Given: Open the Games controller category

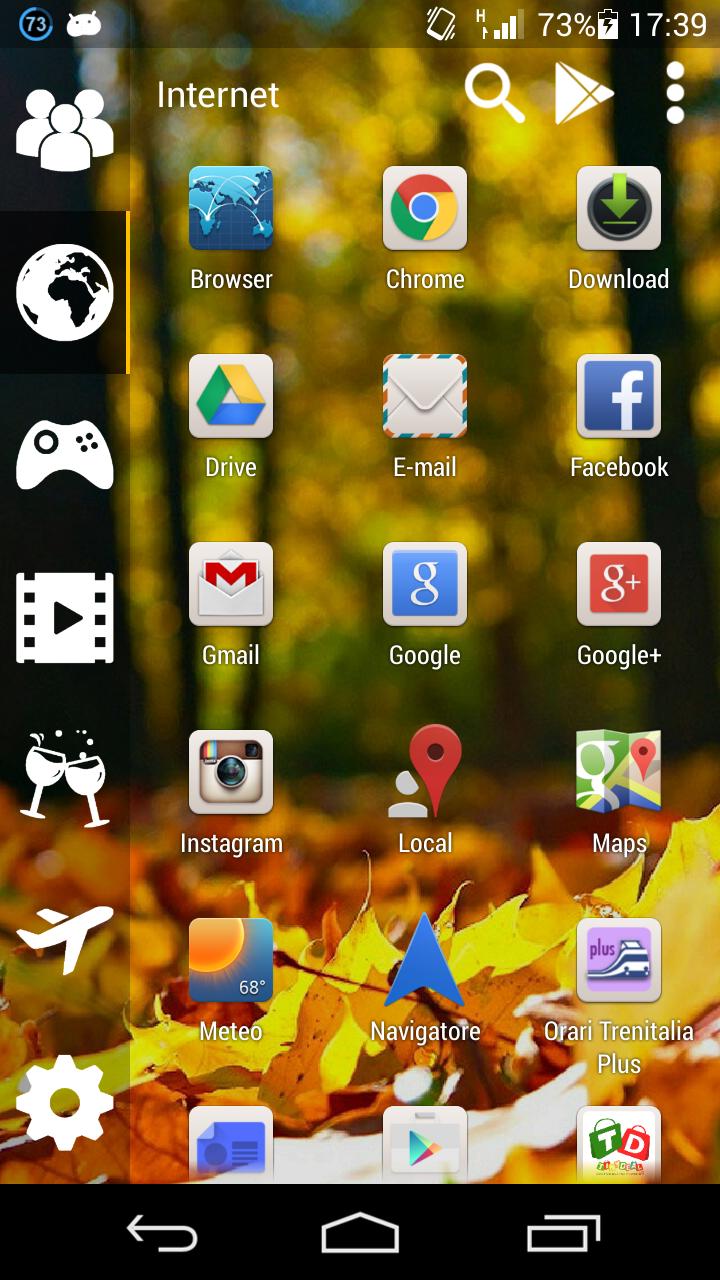Looking at the screenshot, I should click(64, 455).
